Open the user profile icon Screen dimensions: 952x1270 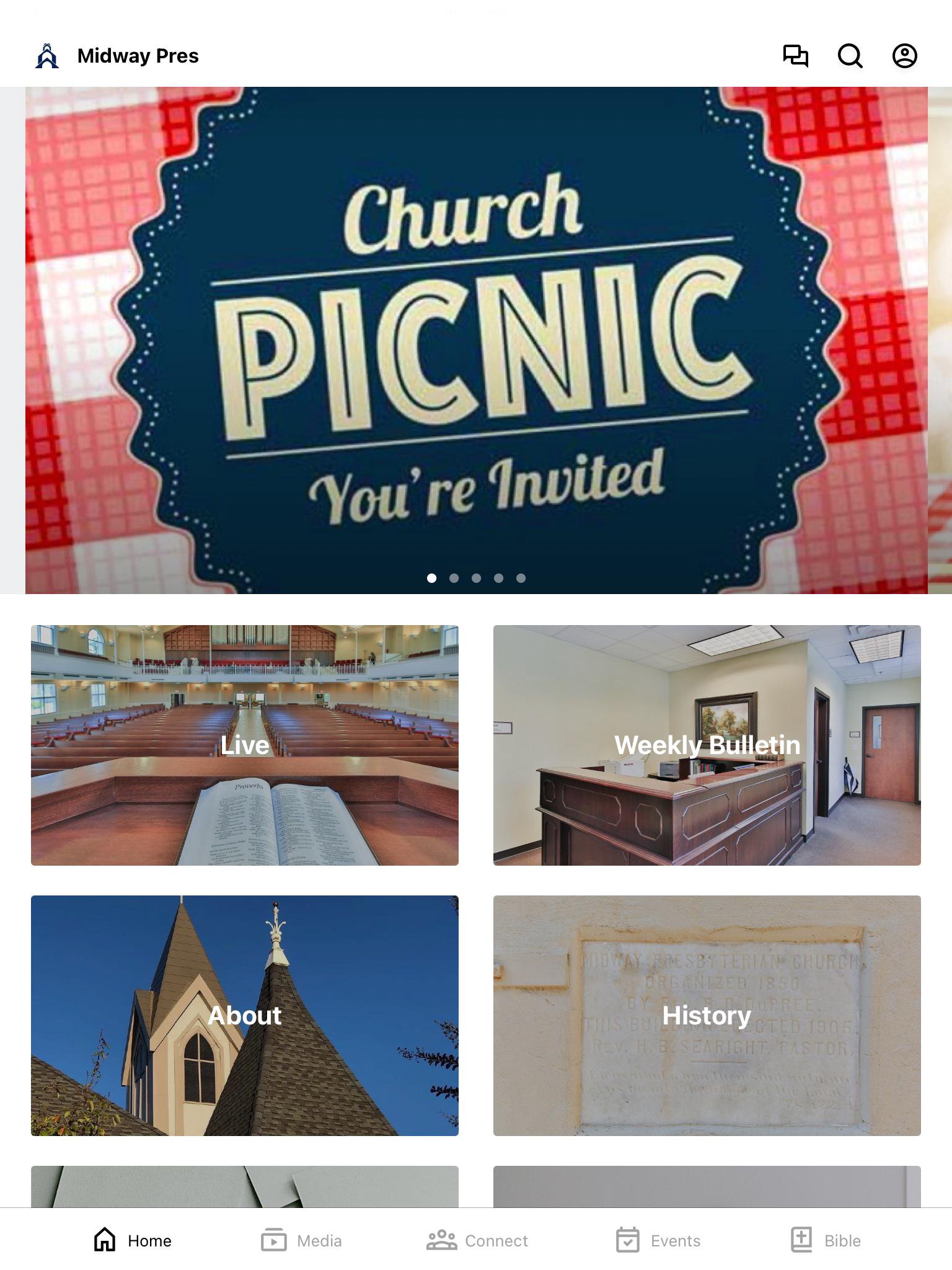tap(904, 56)
